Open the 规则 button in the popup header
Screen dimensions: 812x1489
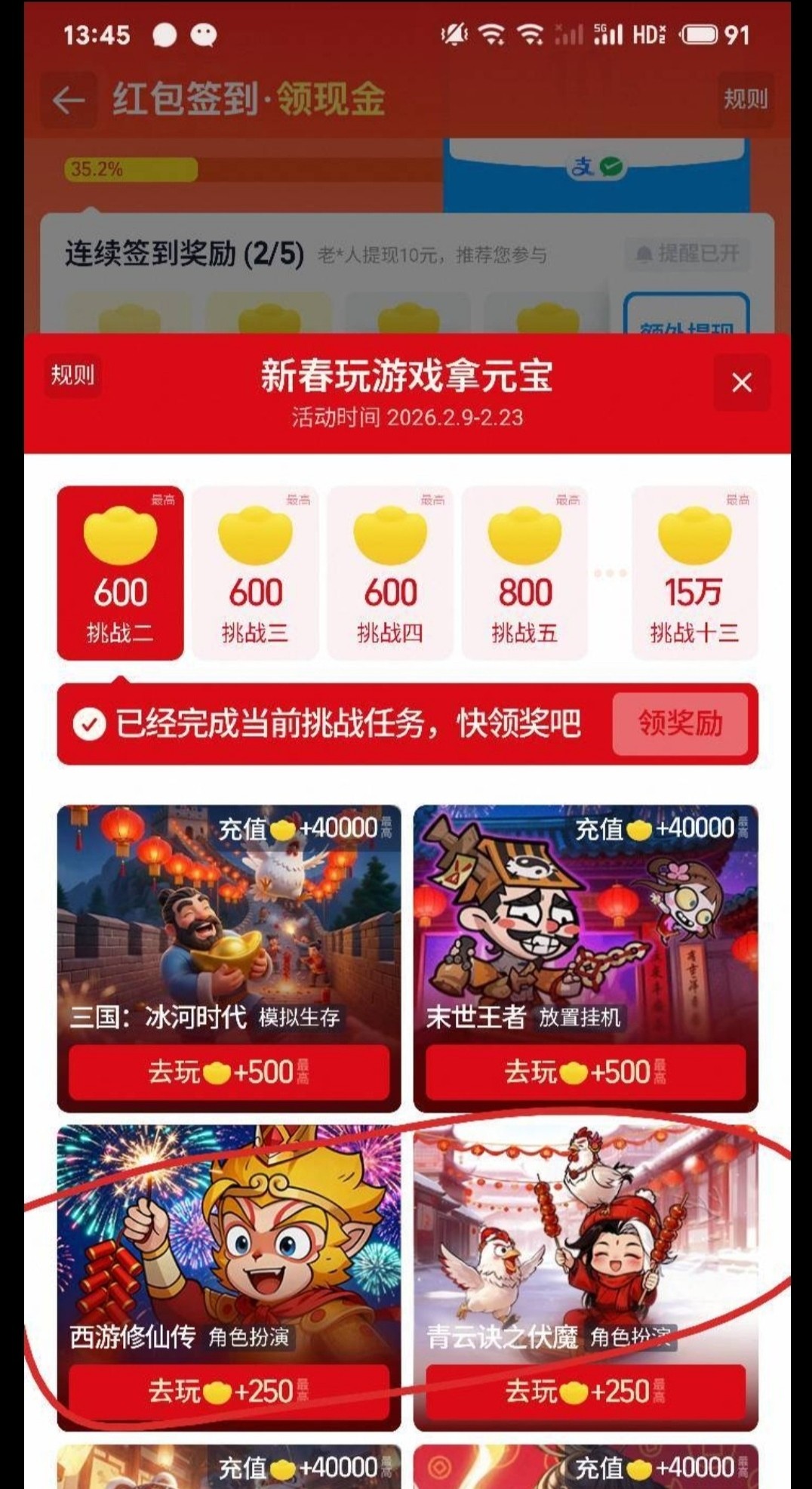(72, 375)
